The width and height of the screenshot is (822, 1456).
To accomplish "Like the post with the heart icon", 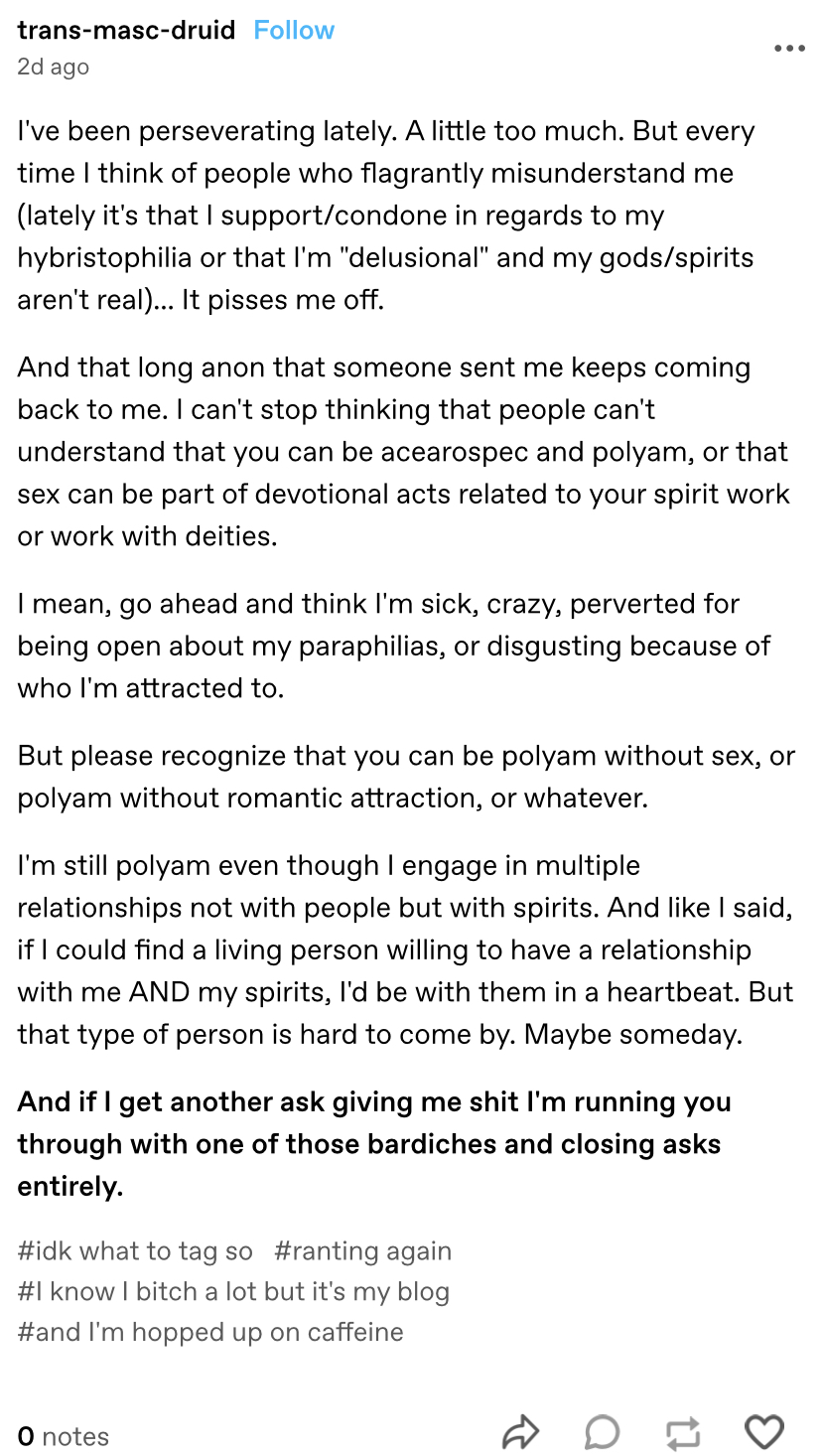I will (x=763, y=1432).
